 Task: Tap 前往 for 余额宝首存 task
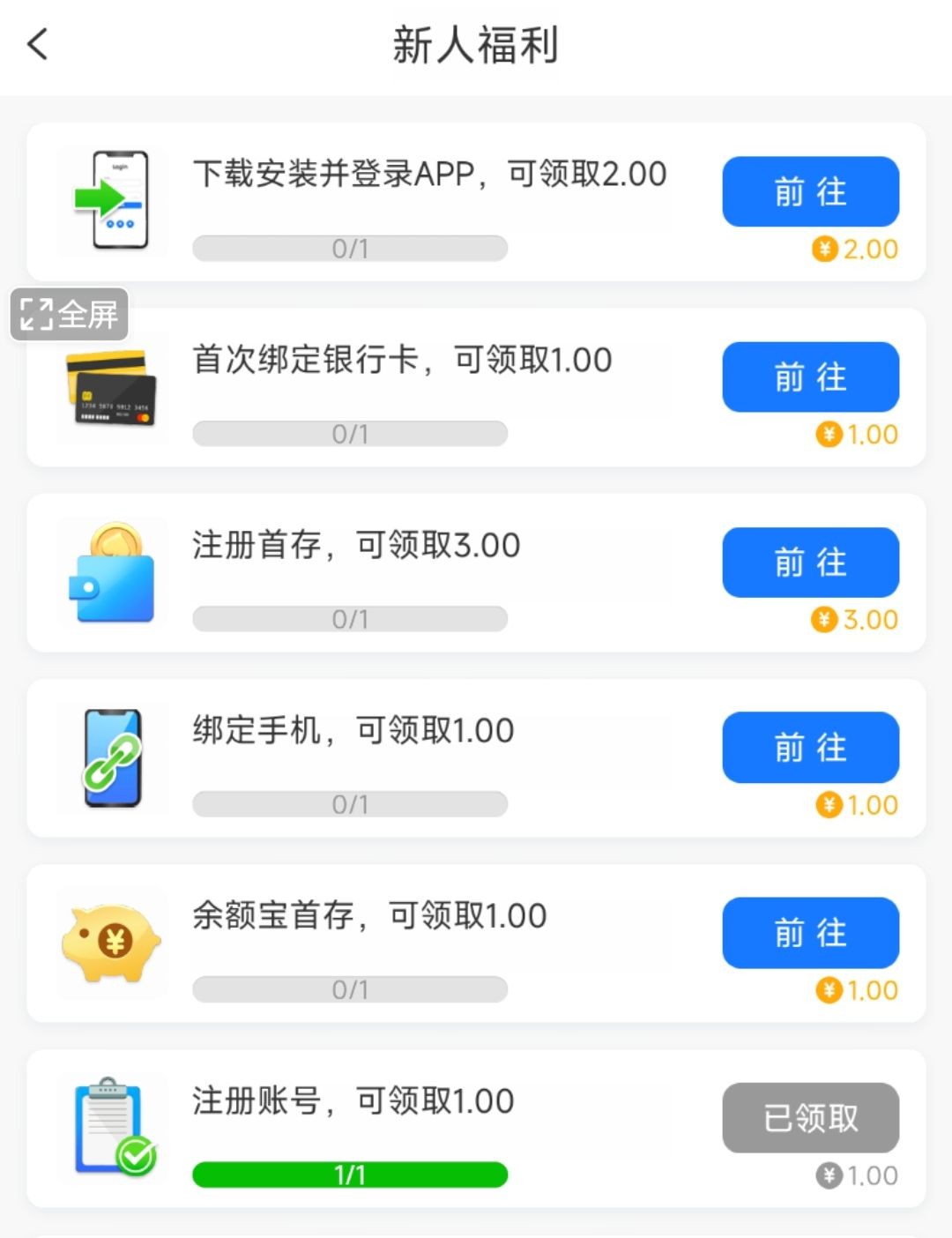(x=810, y=932)
